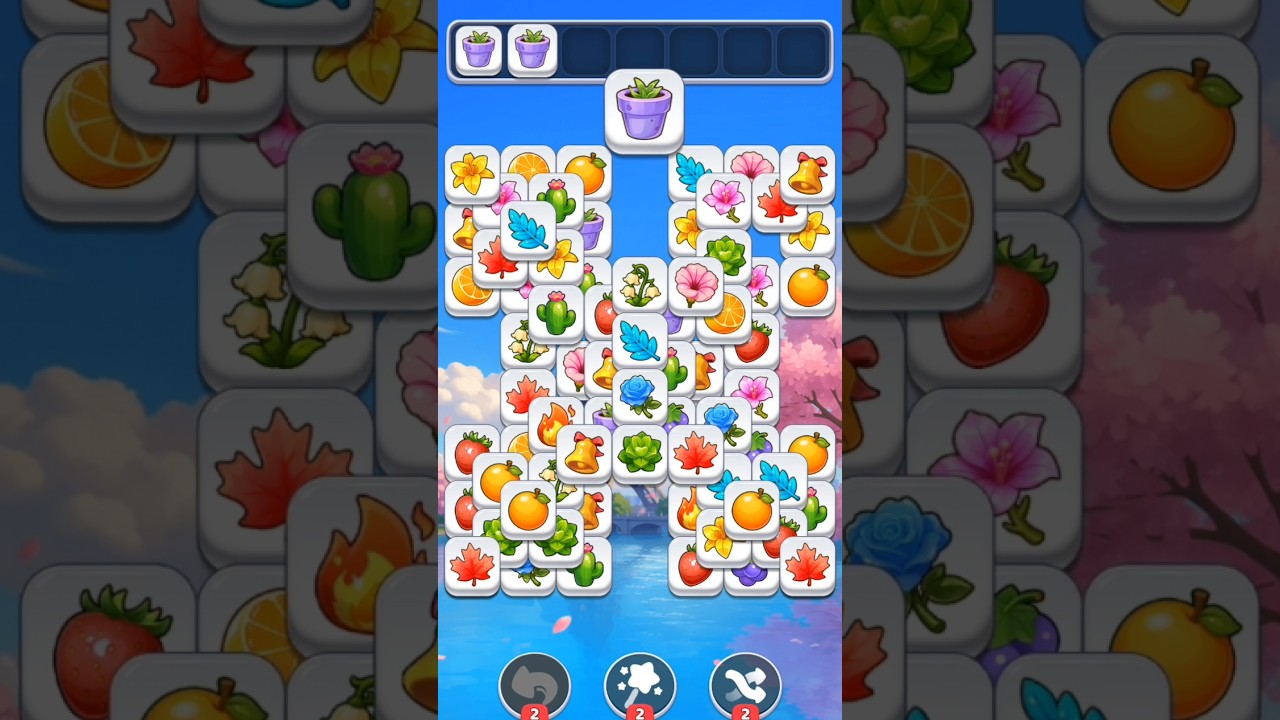Viewport: 1280px width, 720px height.
Task: Shuffle the tiles on the board
Action: 745,685
